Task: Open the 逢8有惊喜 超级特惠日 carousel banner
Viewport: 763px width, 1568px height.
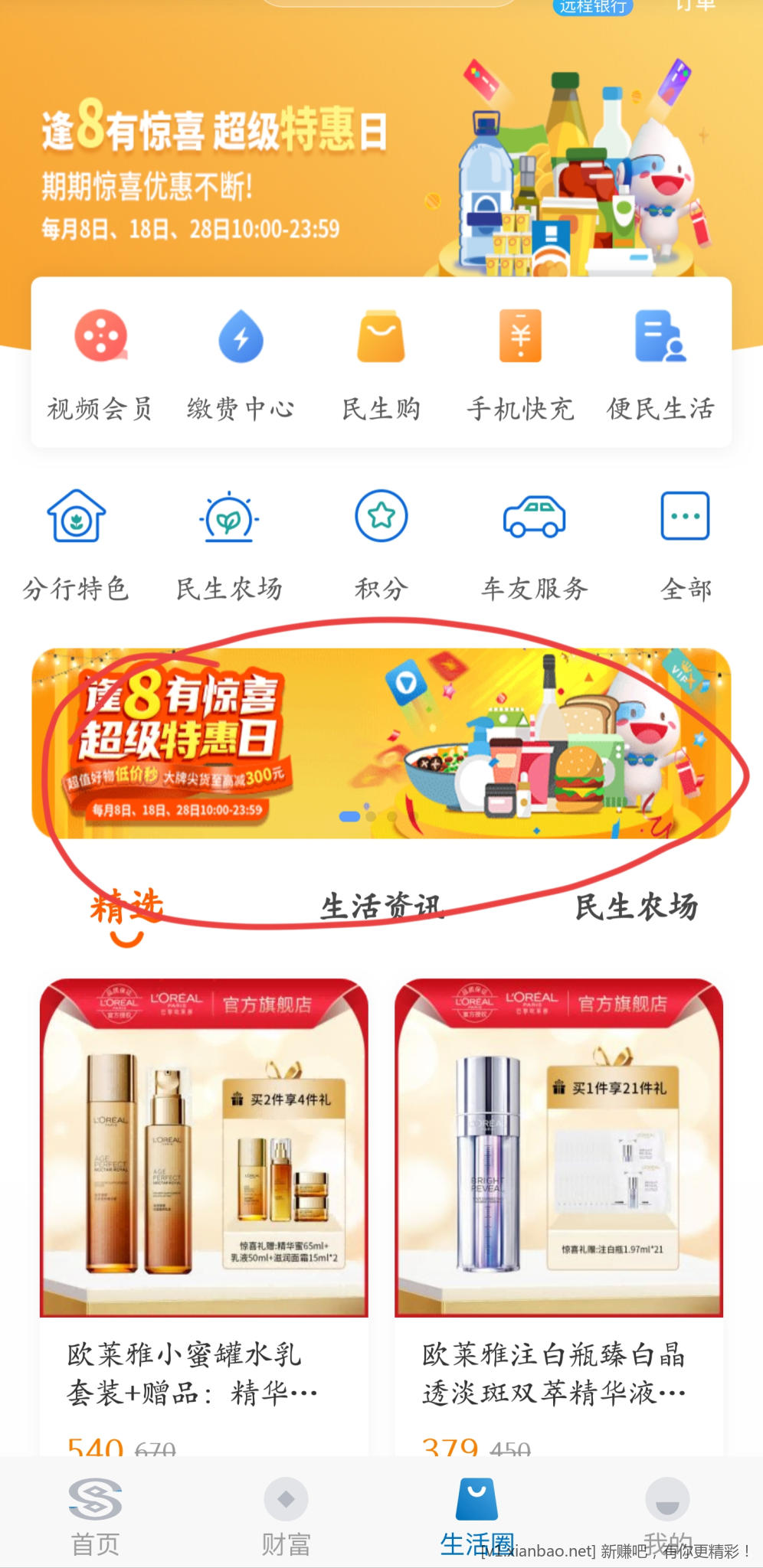Action: click(x=381, y=743)
